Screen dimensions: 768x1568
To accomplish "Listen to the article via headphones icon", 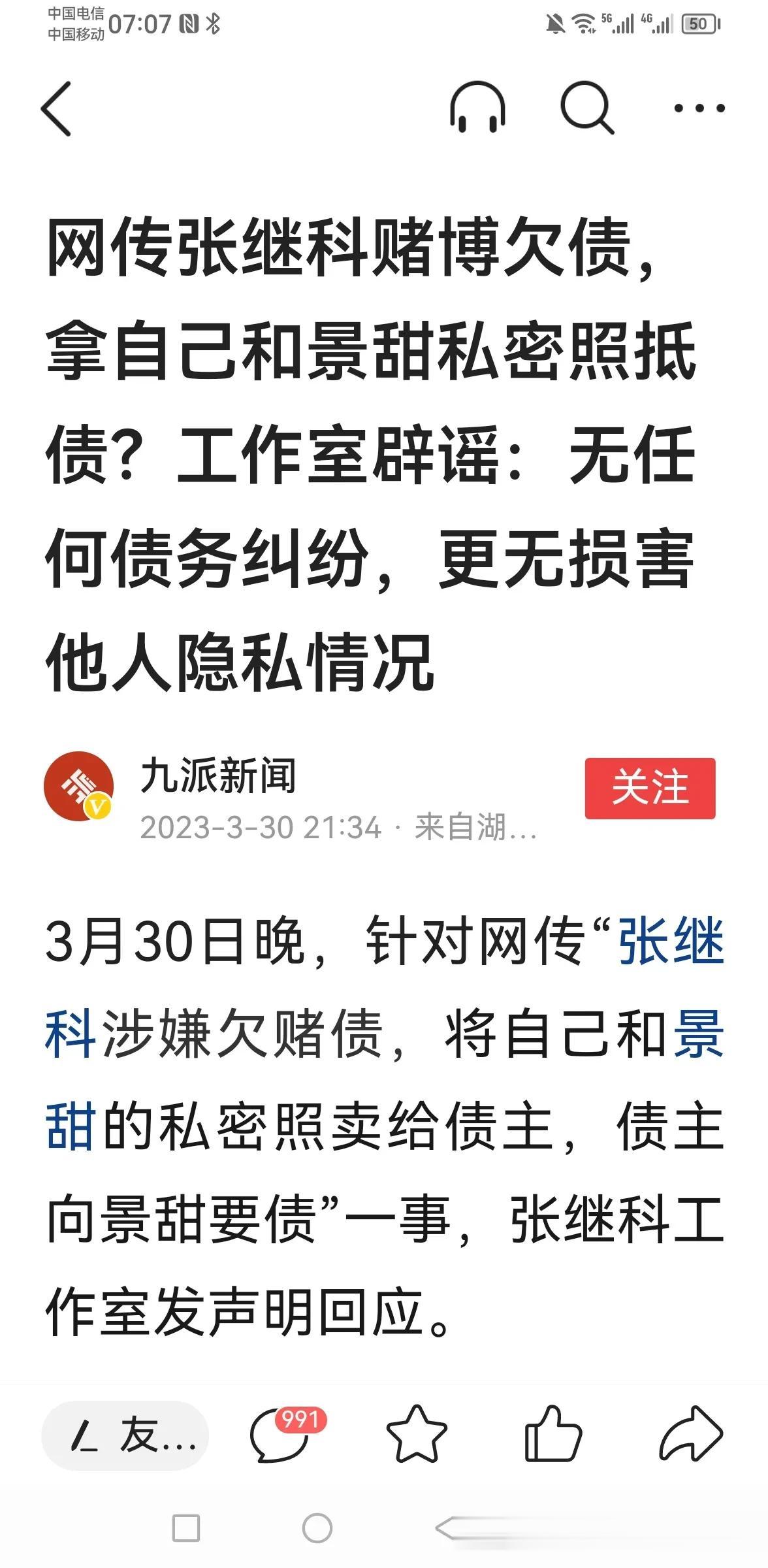I will (477, 108).
